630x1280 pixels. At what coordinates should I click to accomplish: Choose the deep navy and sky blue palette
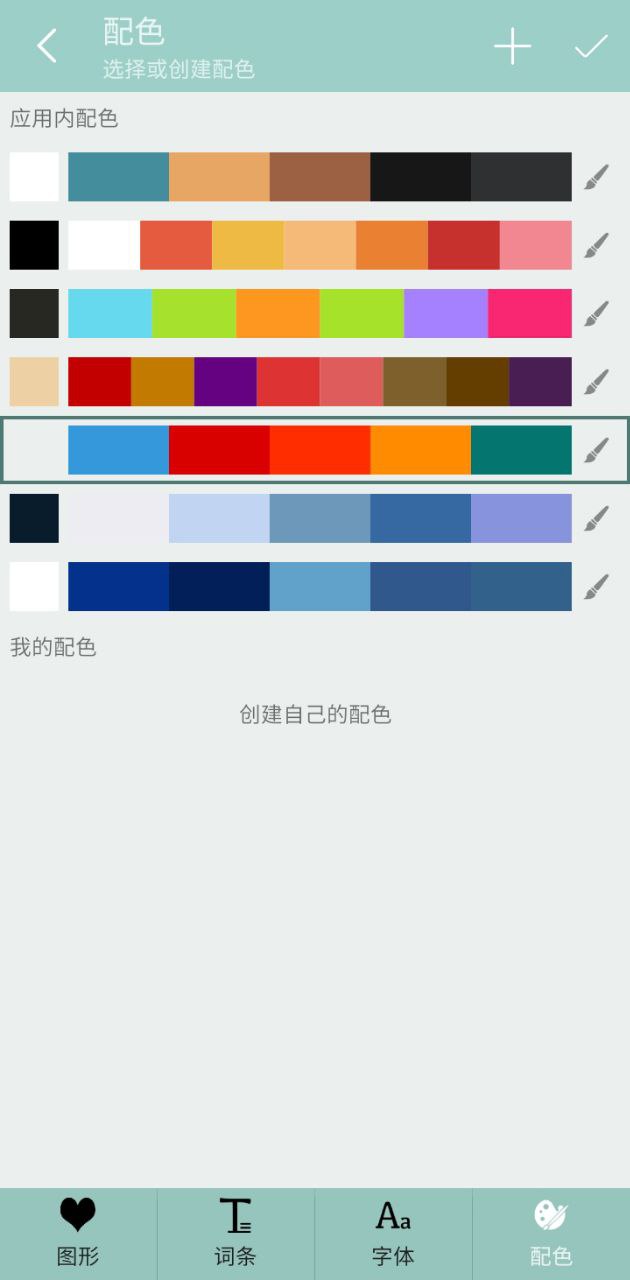pyautogui.click(x=319, y=586)
